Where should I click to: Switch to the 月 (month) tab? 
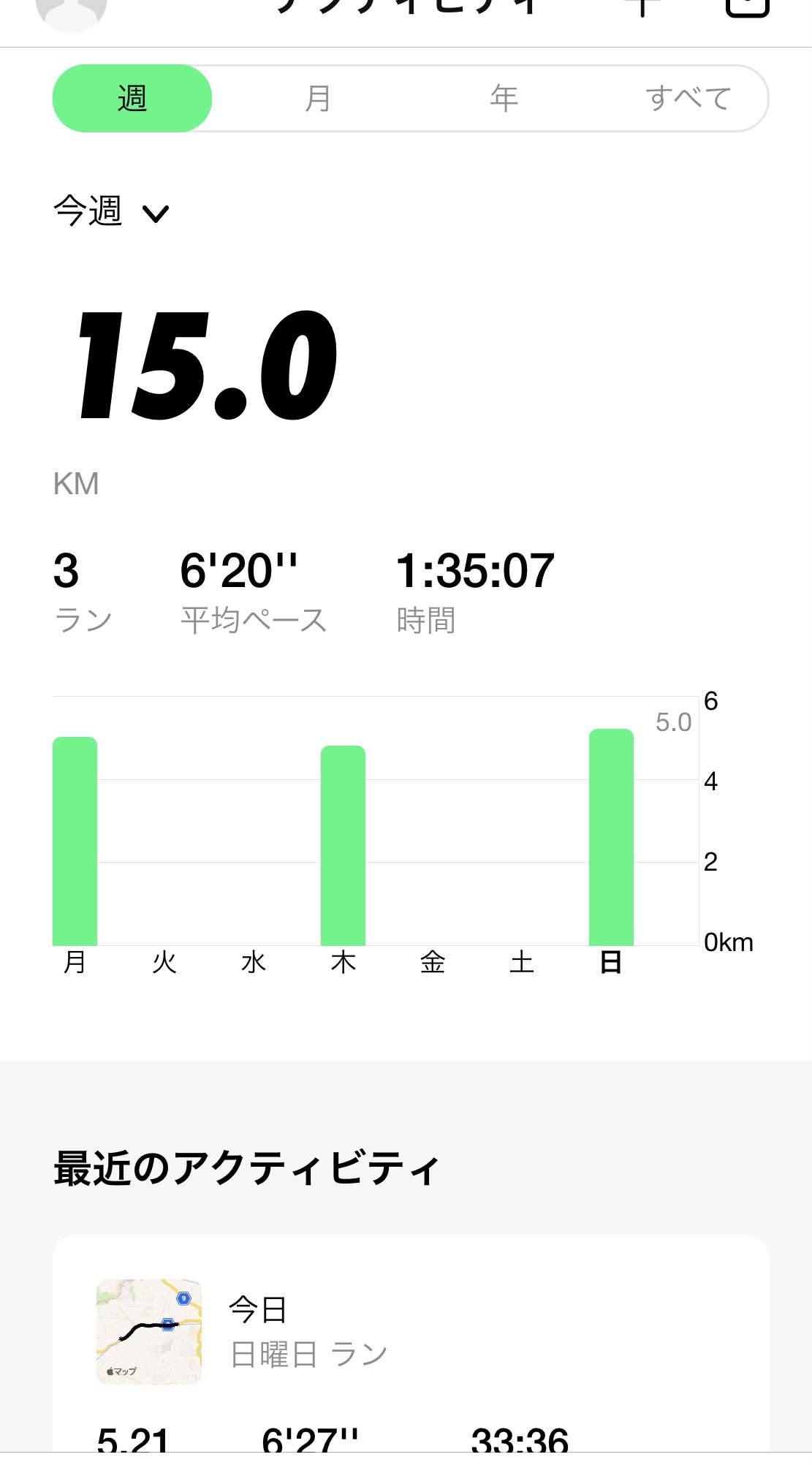click(318, 99)
